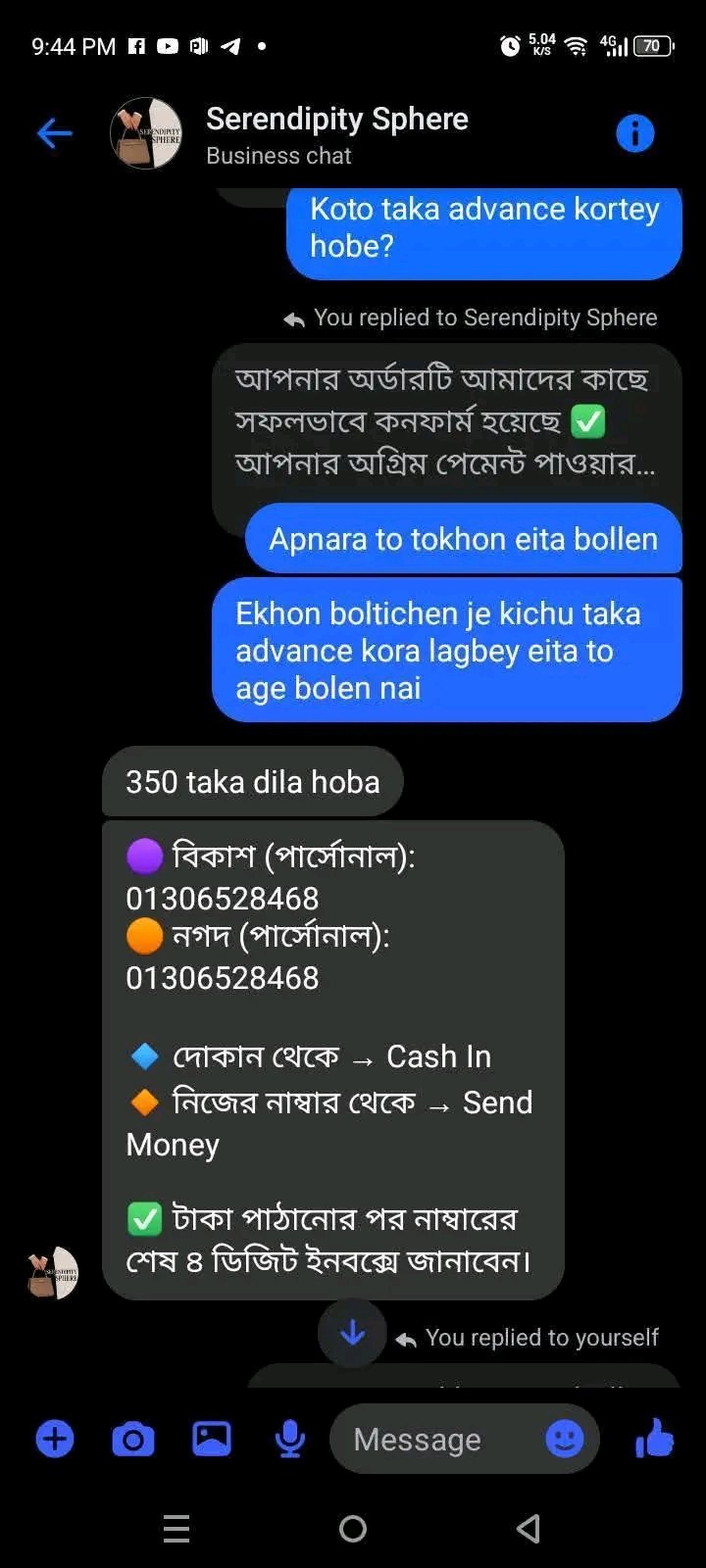The height and width of the screenshot is (1568, 706).
Task: Jump to latest messages with down arrow
Action: (352, 1333)
